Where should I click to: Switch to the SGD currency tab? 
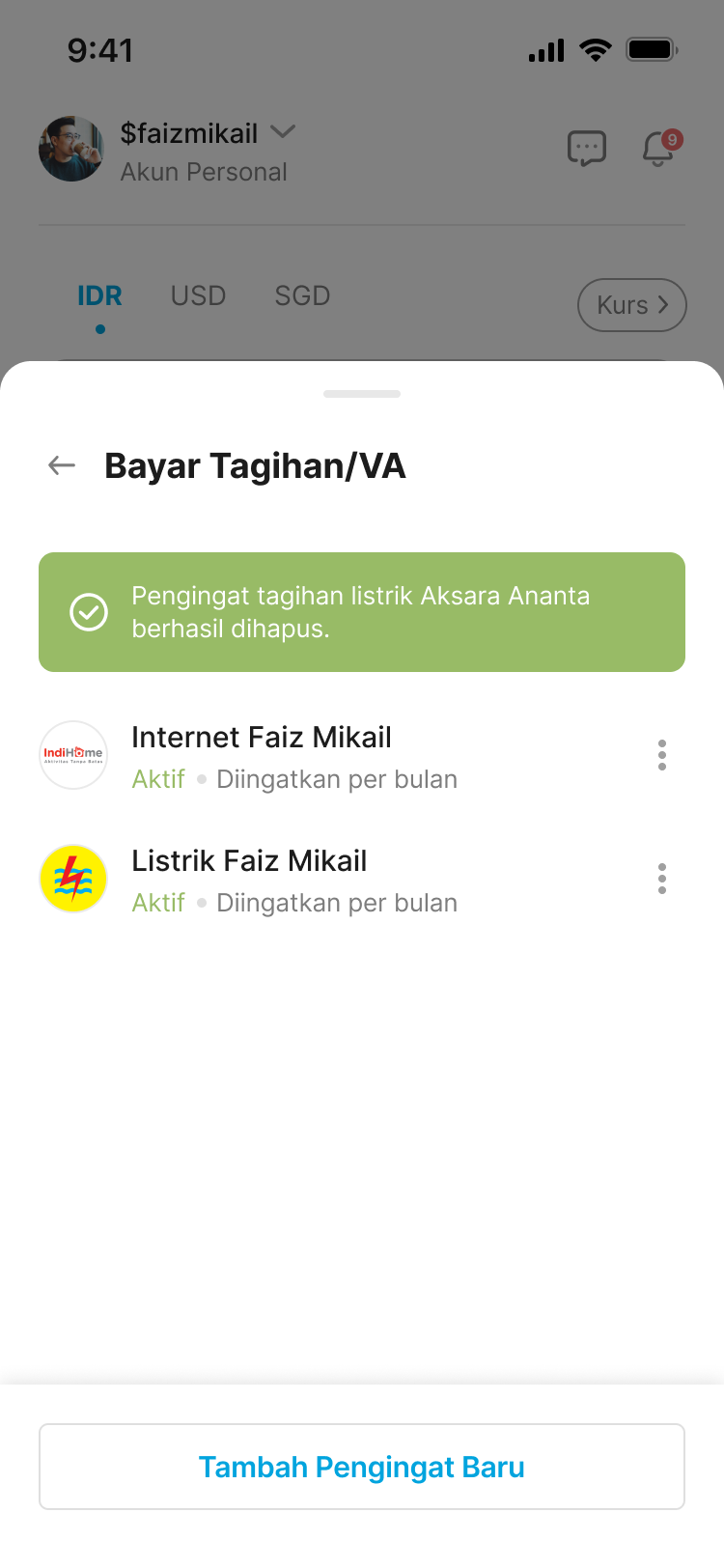point(301,295)
